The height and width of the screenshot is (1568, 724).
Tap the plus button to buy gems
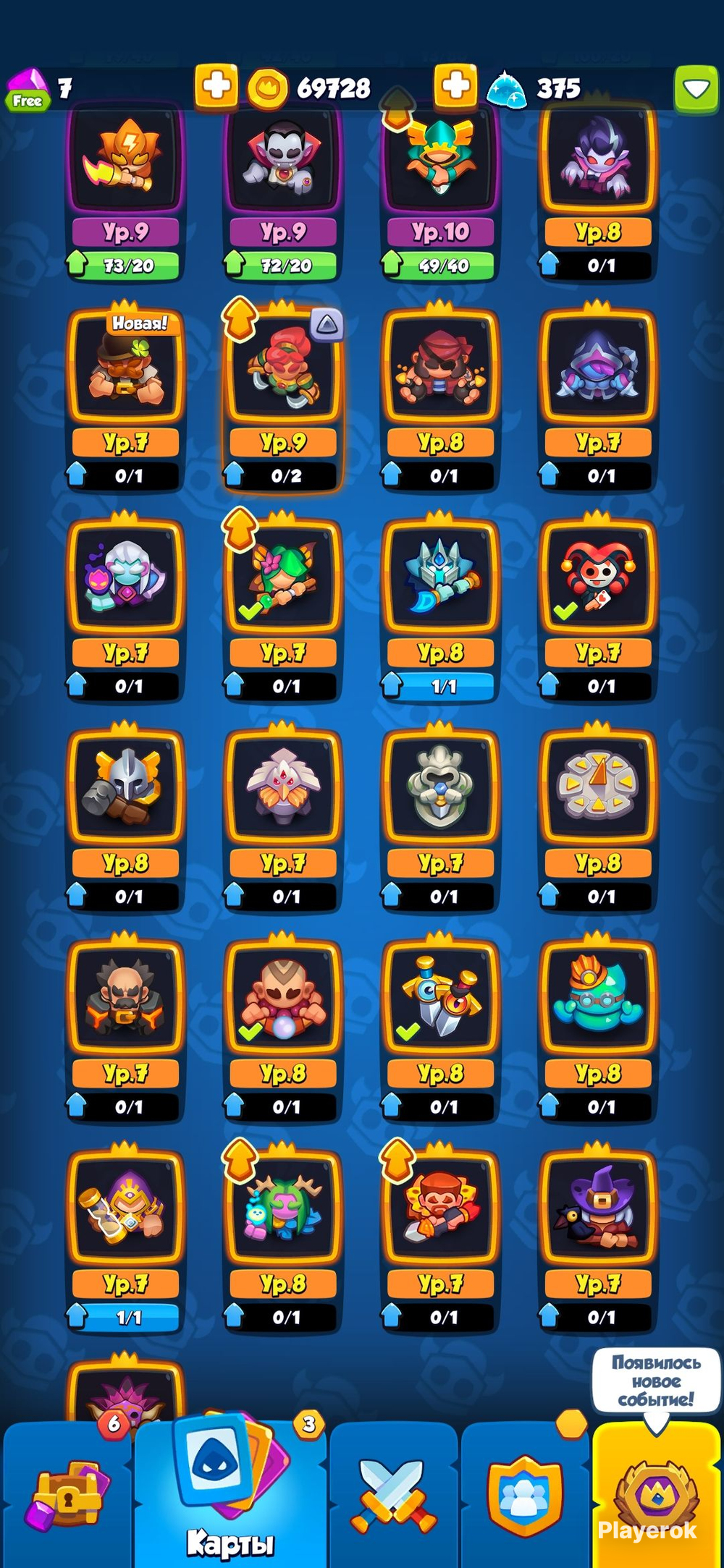point(216,87)
